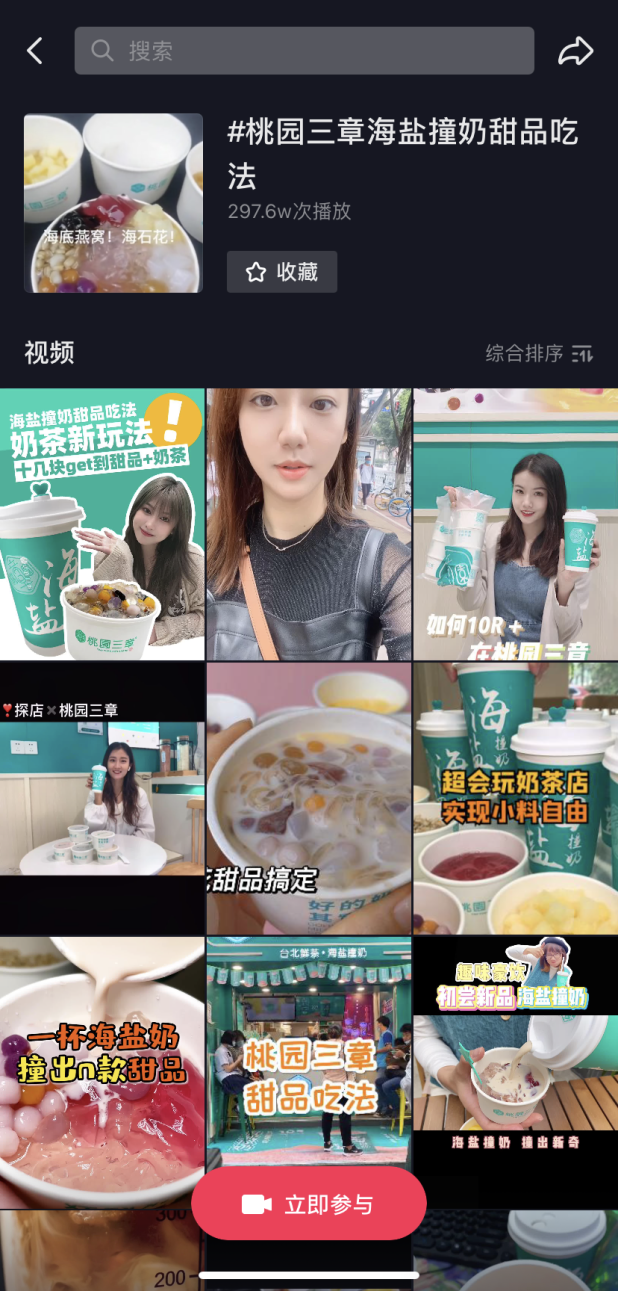Go back using the arrow icon
Screen dimensions: 618x1291
(35, 51)
